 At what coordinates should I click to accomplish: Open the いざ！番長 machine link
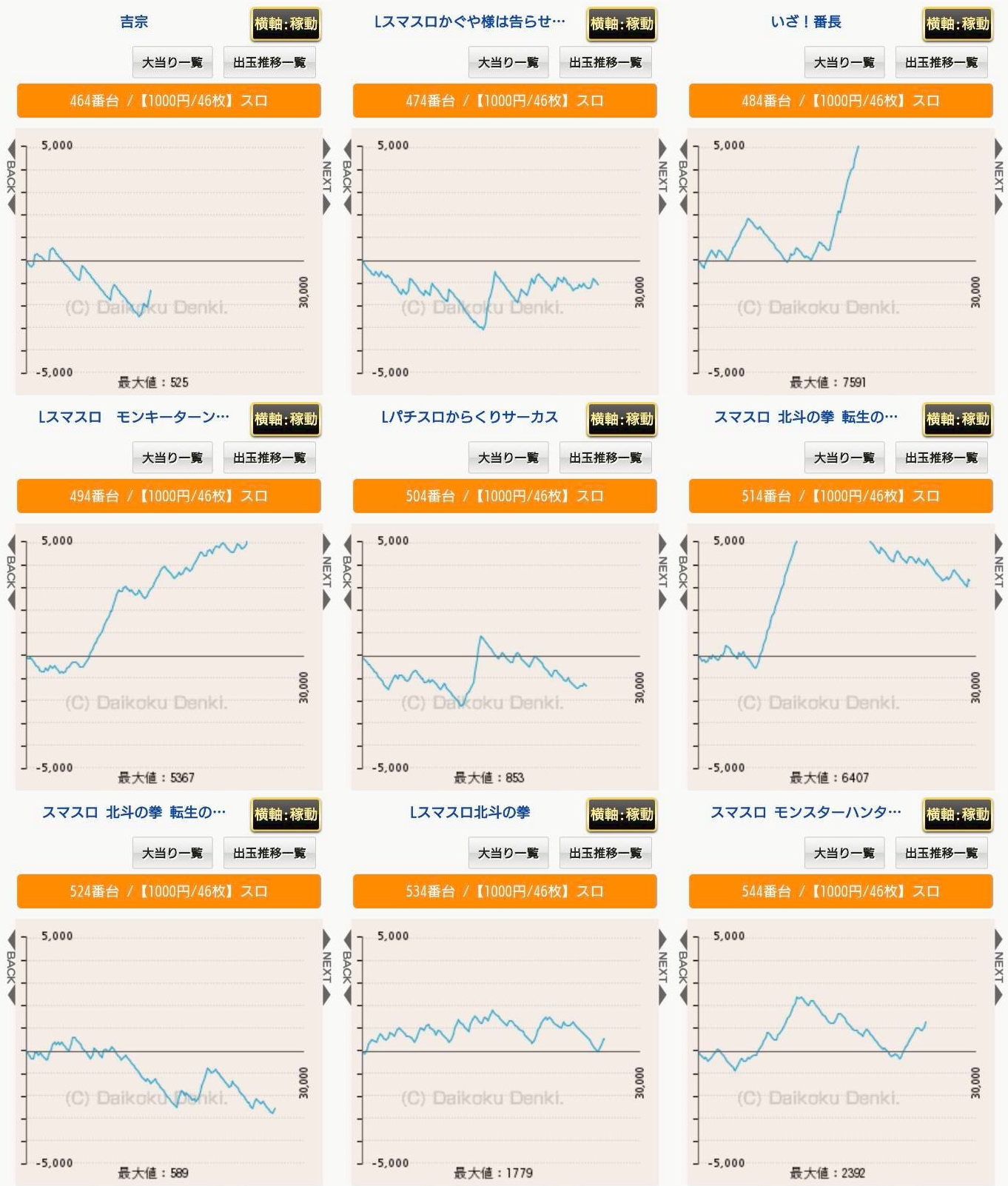tap(806, 22)
